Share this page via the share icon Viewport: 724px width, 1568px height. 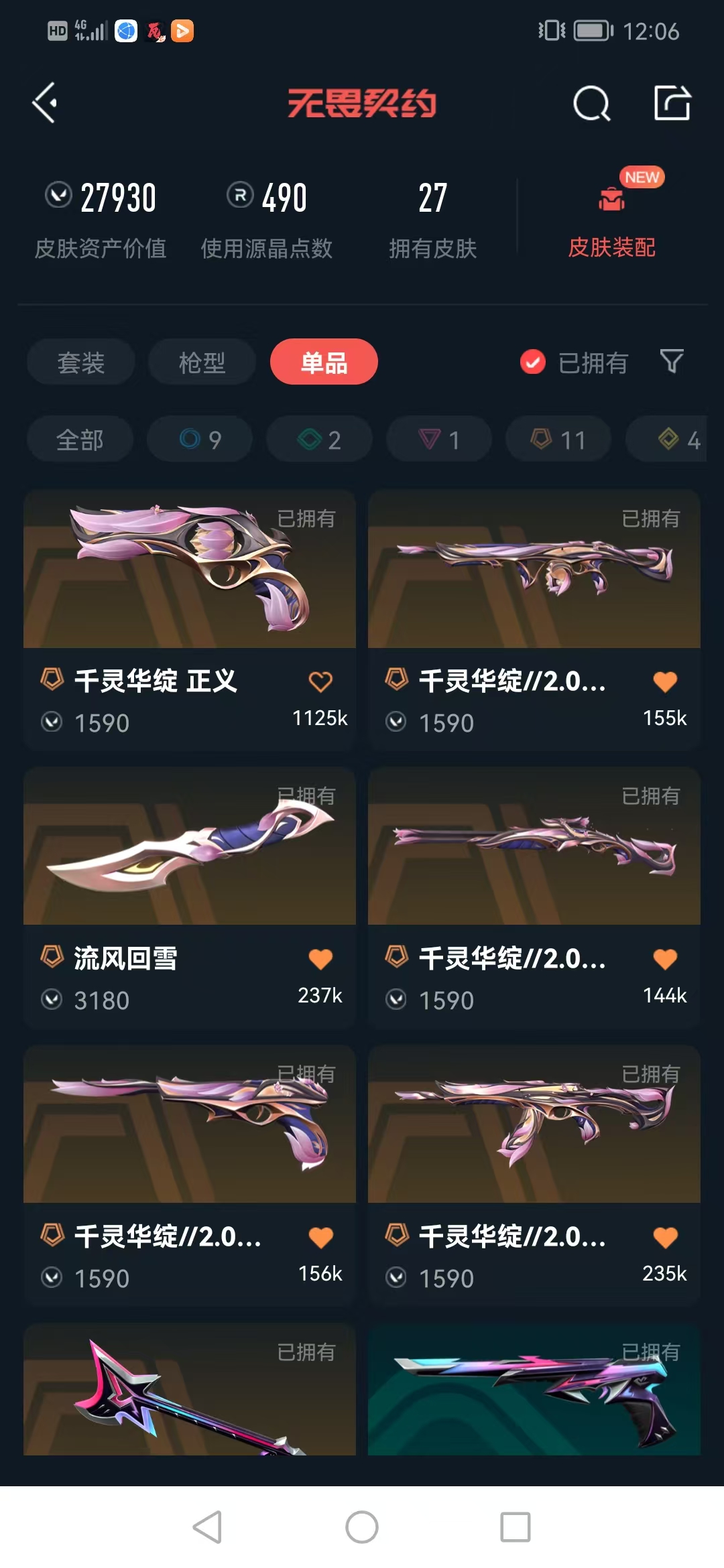[x=672, y=103]
